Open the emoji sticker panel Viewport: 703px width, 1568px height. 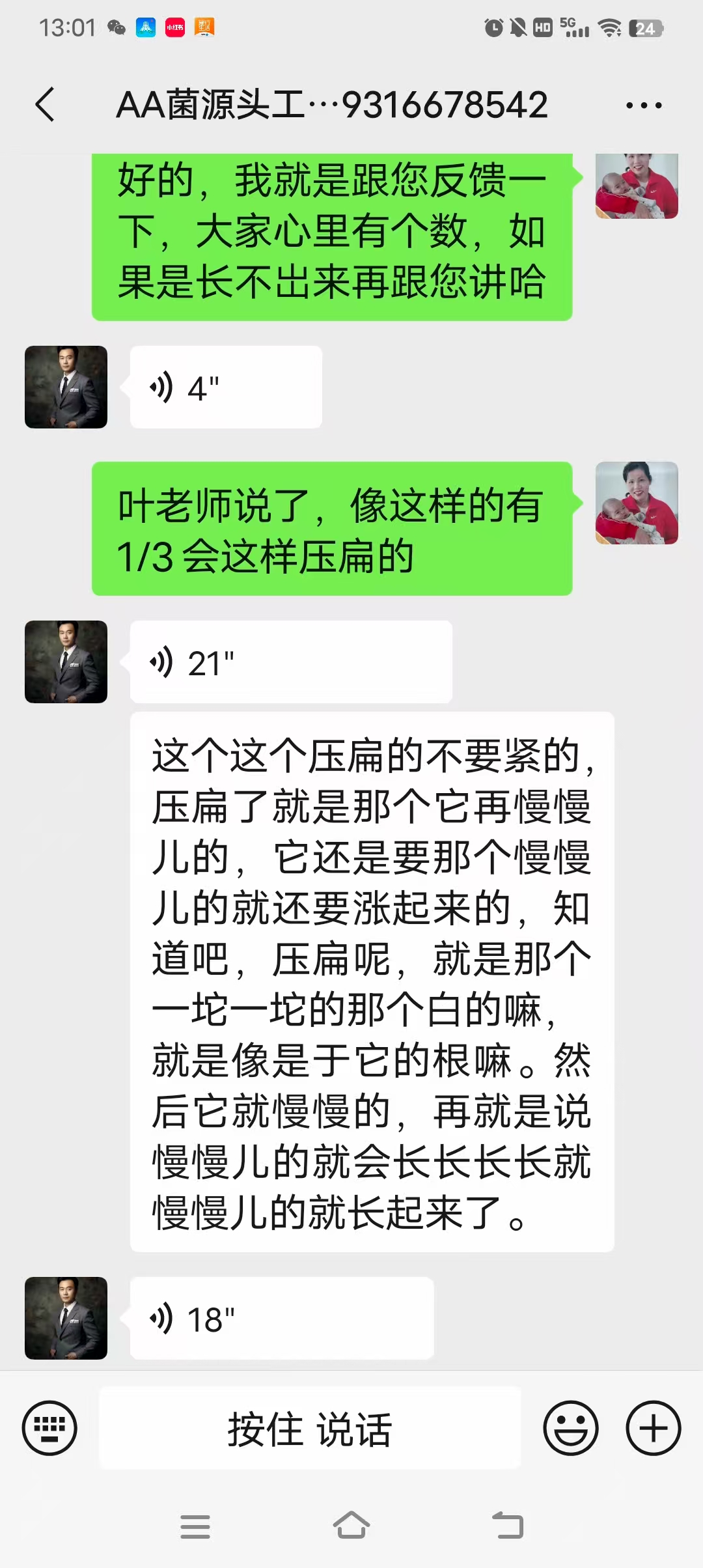(570, 1428)
